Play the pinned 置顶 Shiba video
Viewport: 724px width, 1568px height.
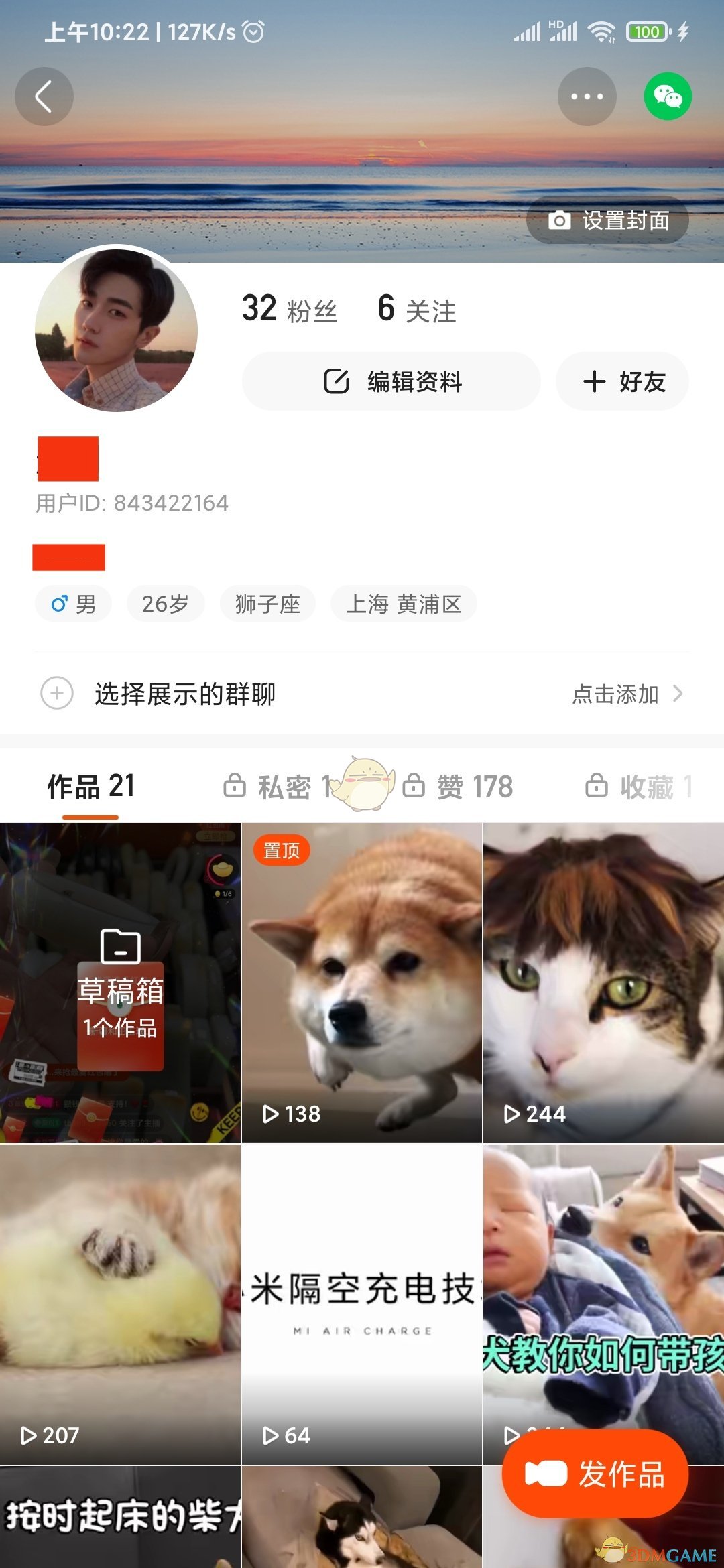362,982
